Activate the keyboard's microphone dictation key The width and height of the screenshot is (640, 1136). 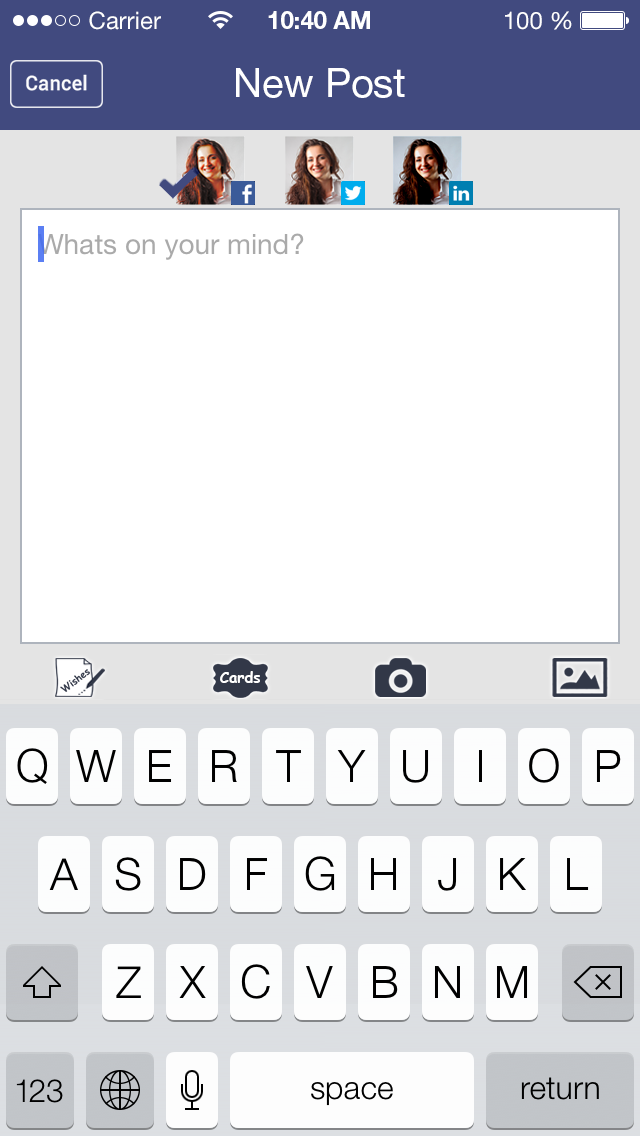point(192,1090)
